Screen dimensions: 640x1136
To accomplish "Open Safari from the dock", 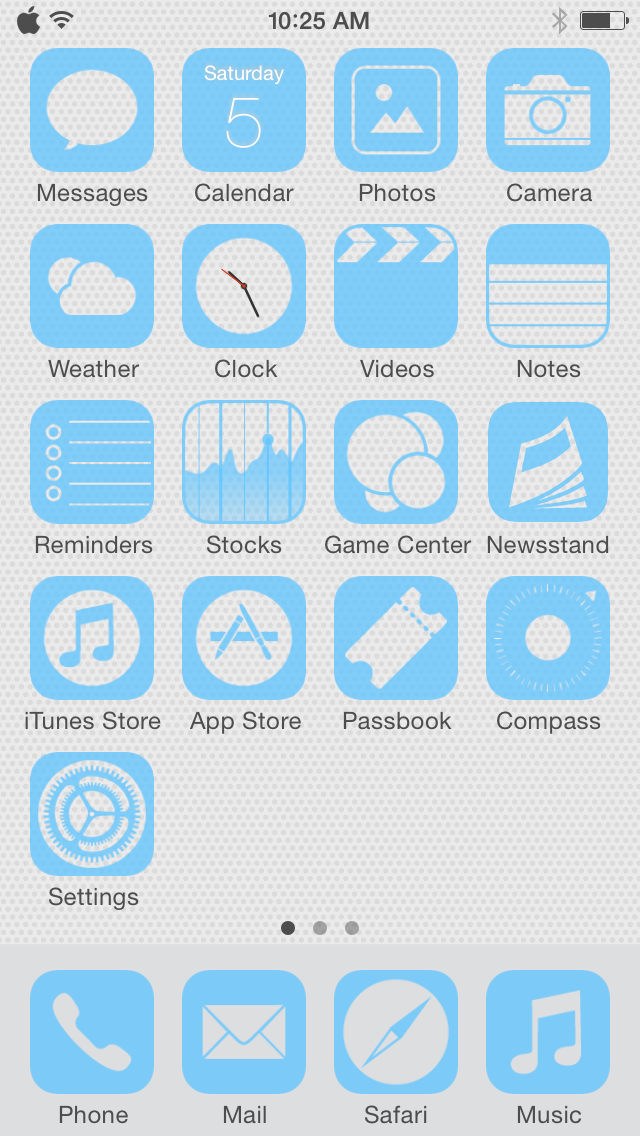I will click(396, 1032).
